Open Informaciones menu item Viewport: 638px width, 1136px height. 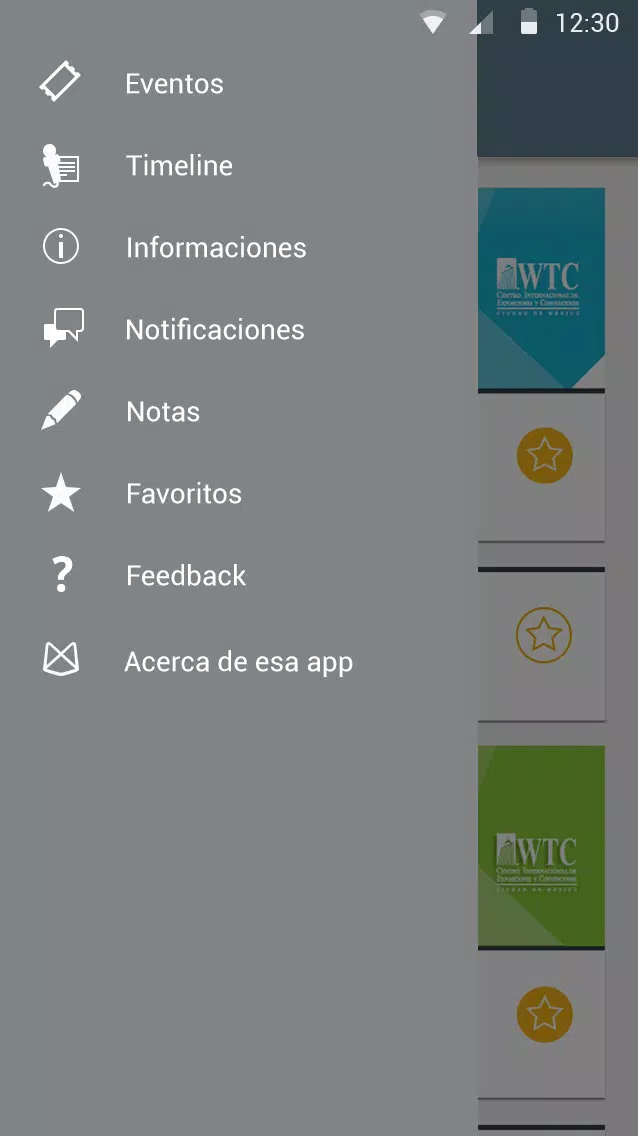(238, 247)
